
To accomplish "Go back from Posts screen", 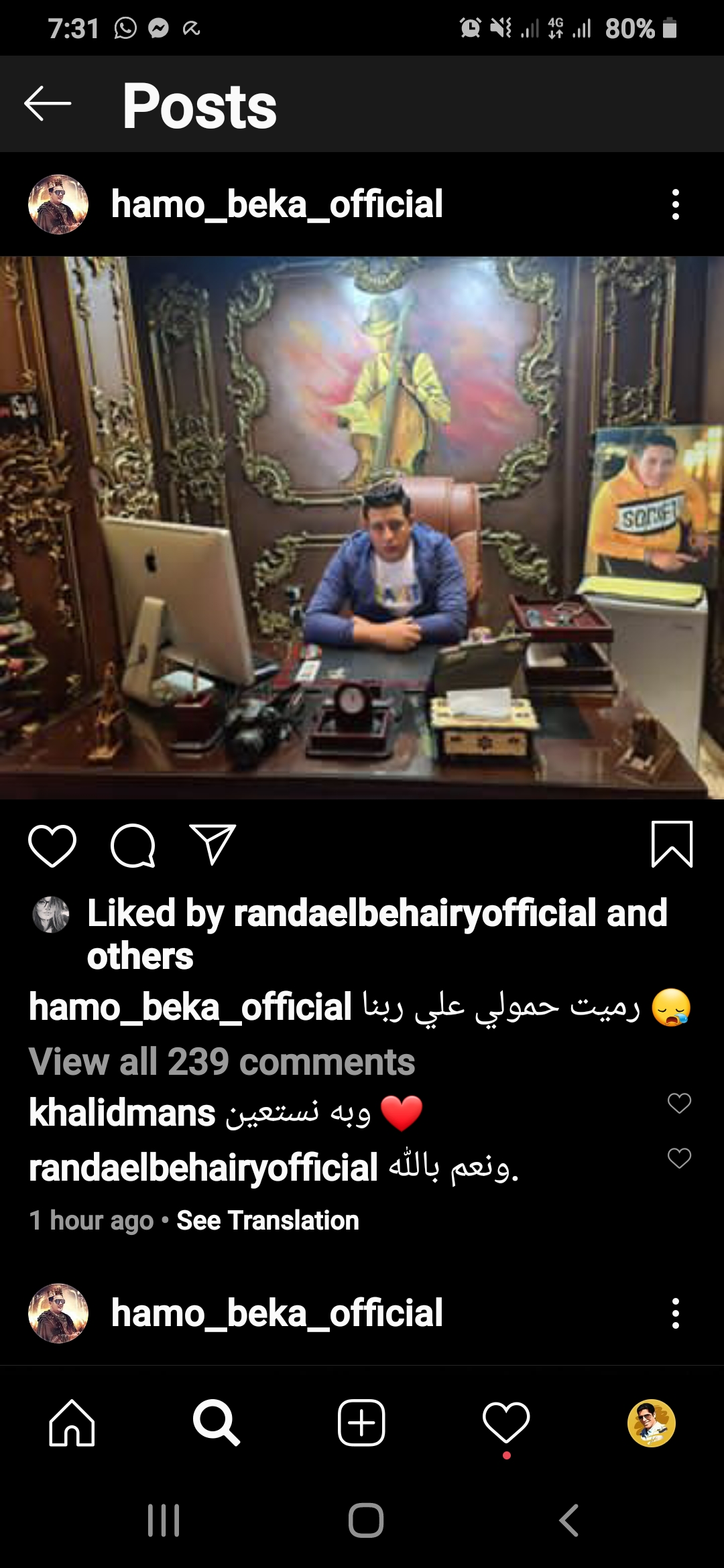I will (47, 104).
